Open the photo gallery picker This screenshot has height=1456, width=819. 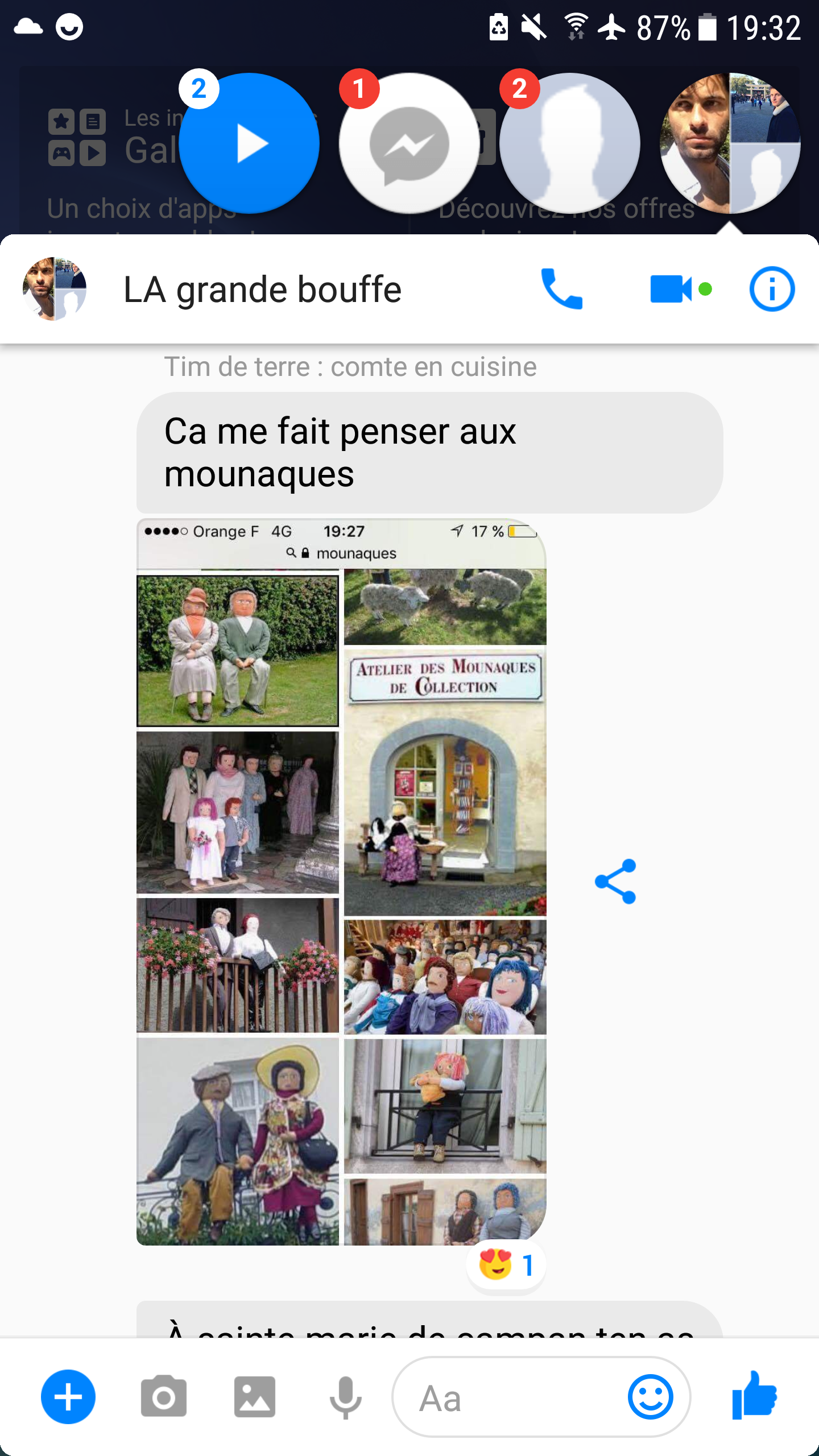click(255, 1397)
